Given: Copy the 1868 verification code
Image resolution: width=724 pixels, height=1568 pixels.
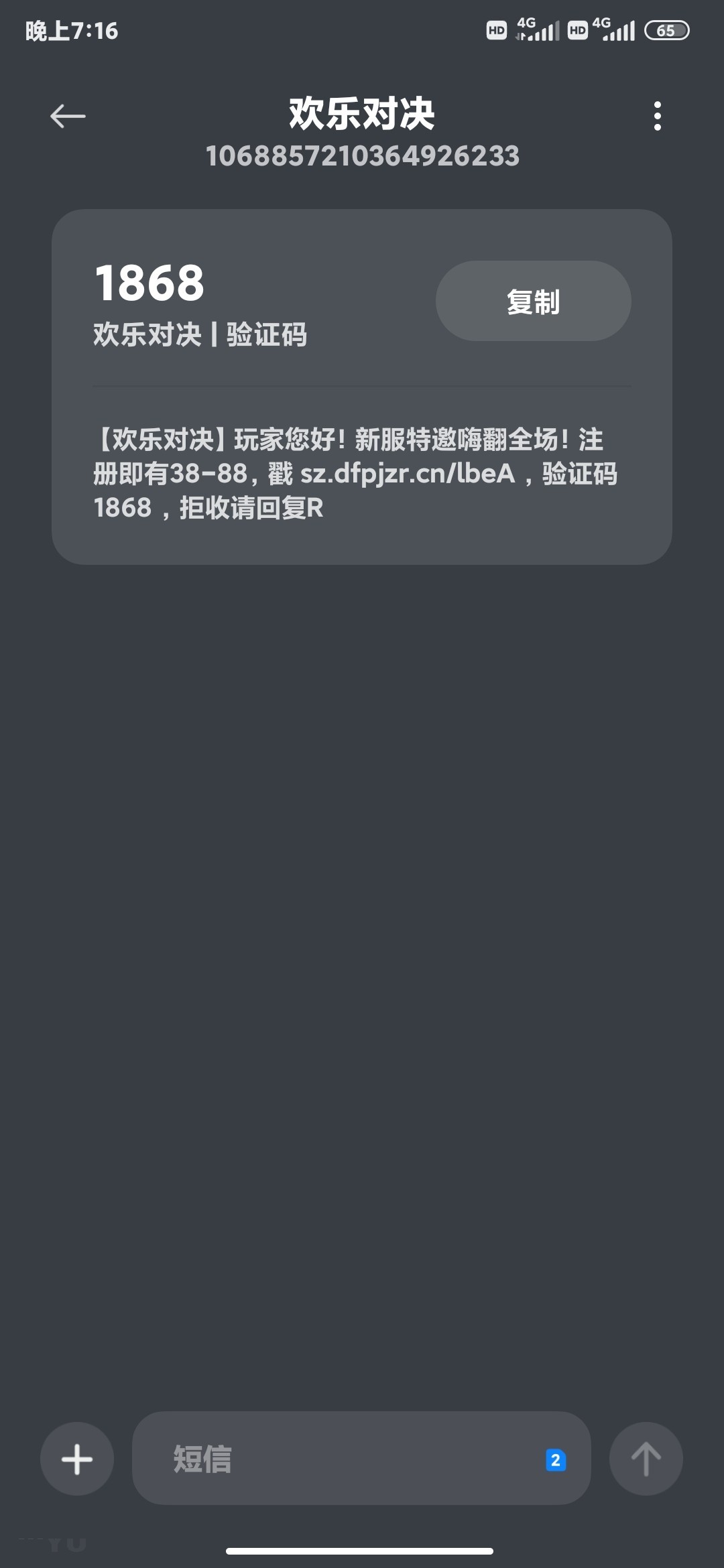Looking at the screenshot, I should coord(533,302).
